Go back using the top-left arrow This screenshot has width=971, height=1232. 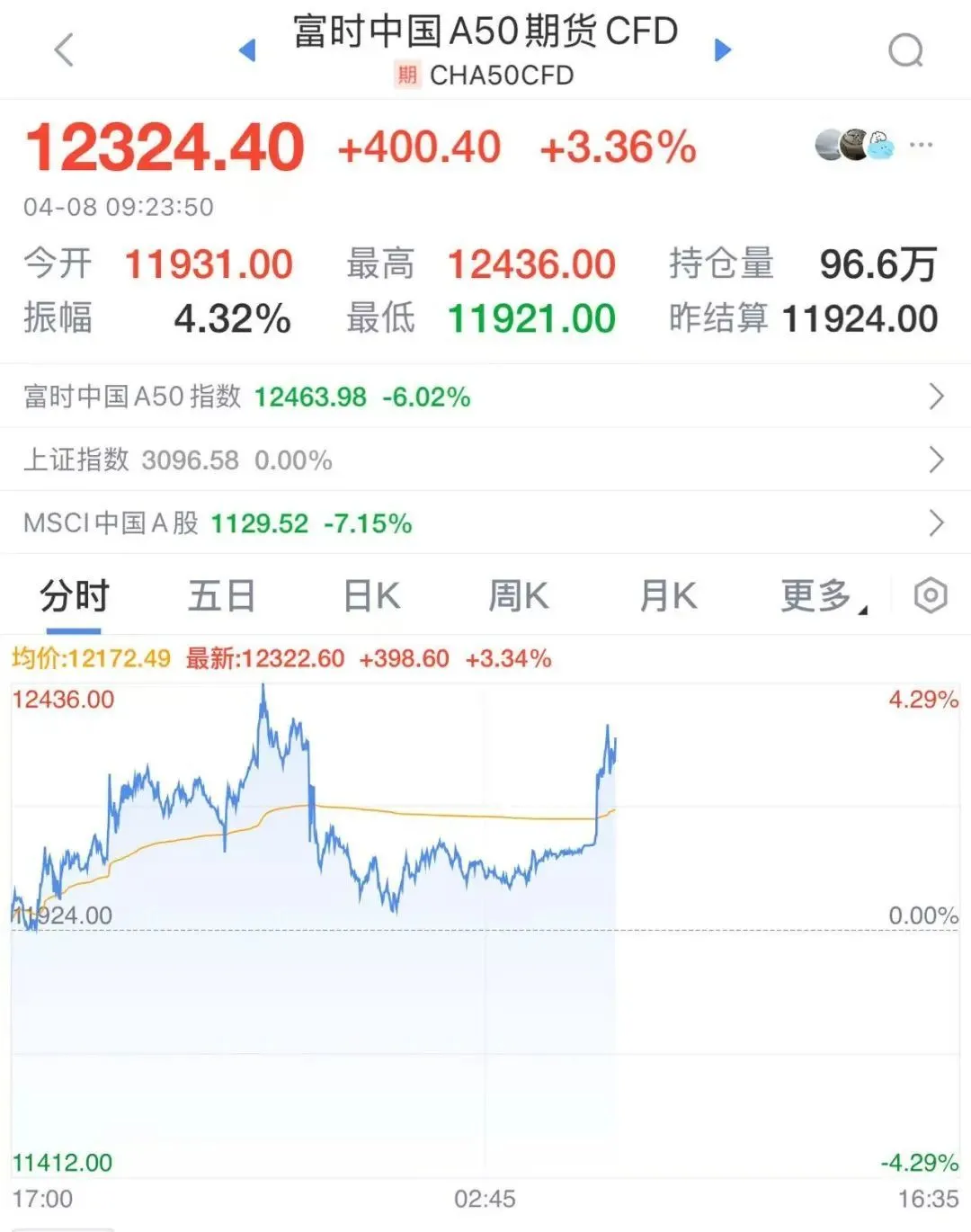[64, 50]
